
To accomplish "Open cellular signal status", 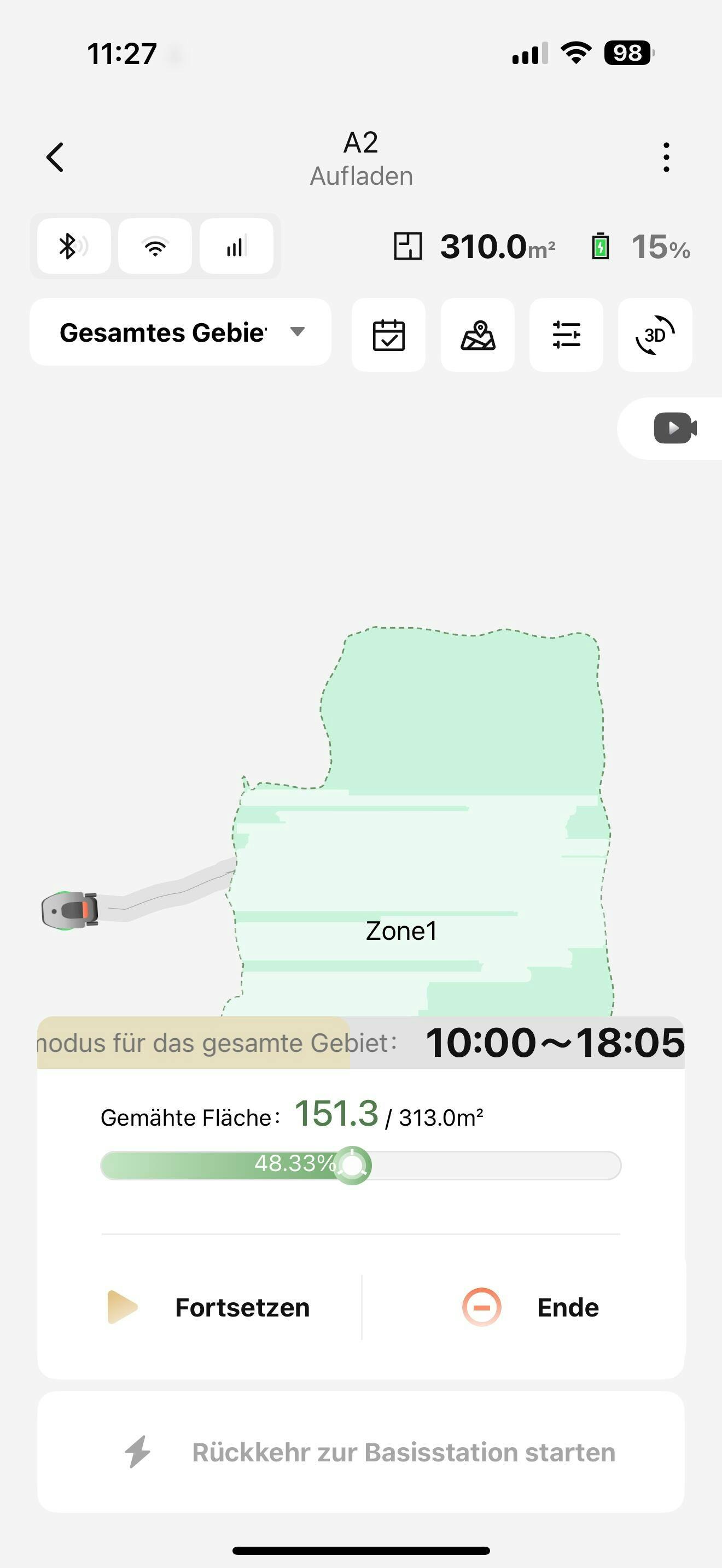I will pos(236,246).
